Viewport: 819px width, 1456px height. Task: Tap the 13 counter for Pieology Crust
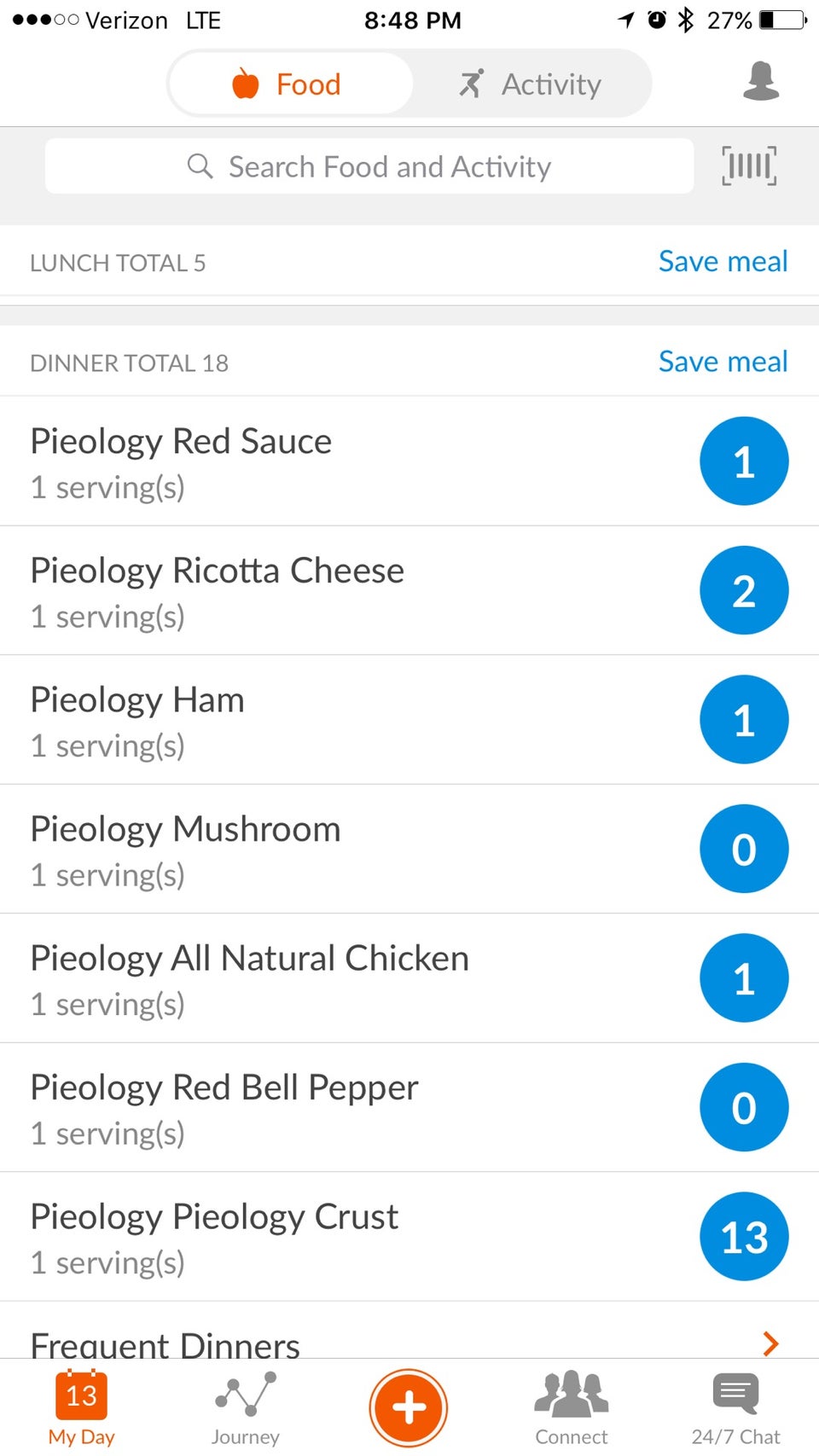point(743,1236)
